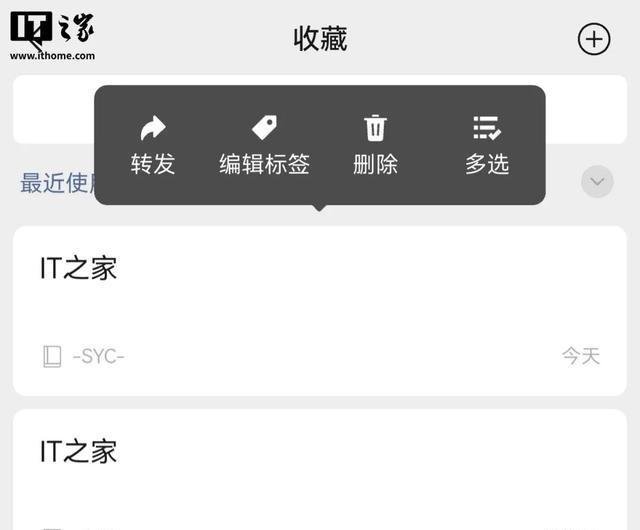Screen dimensions: 640x530
Task: Expand the round chevron beside 最近使用
Action: coord(597,182)
